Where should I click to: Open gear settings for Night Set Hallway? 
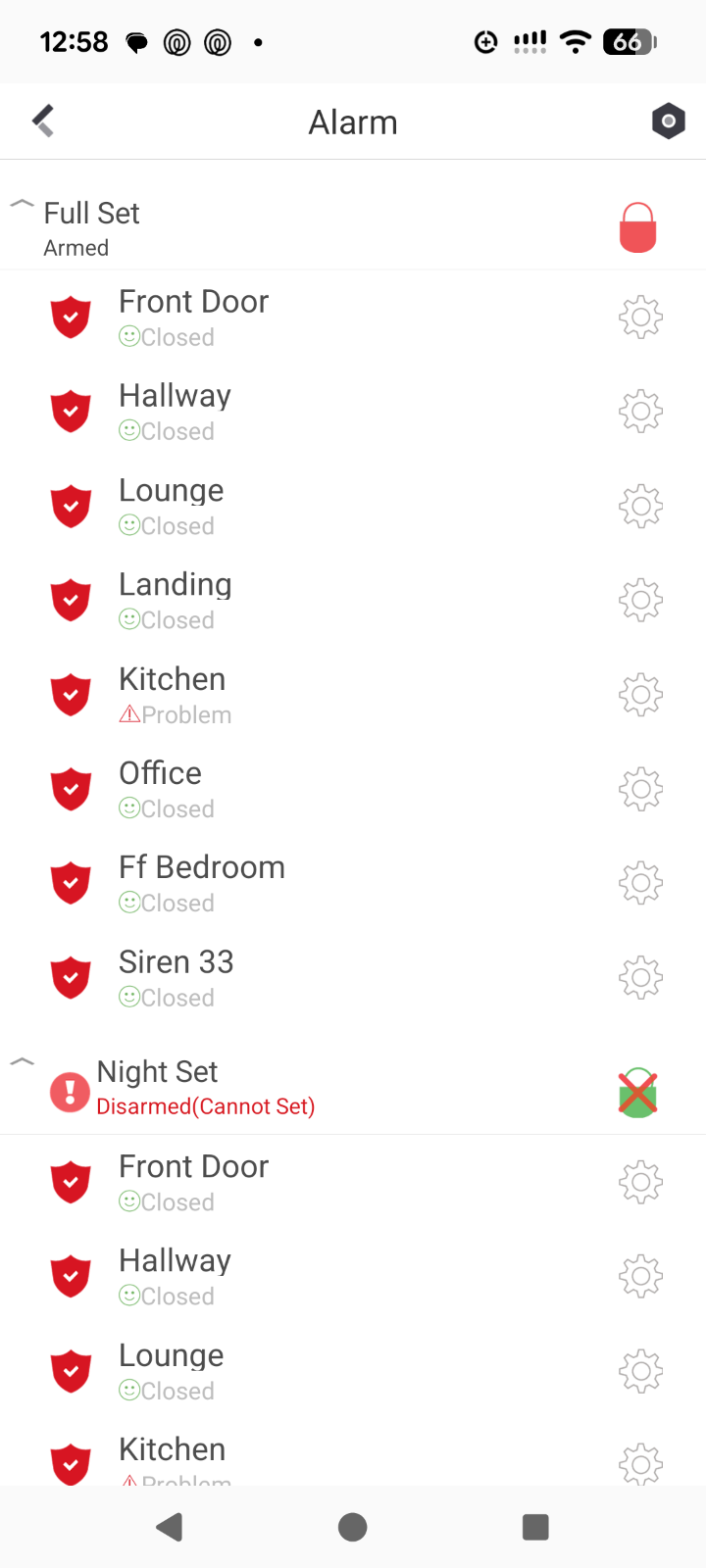point(640,1277)
